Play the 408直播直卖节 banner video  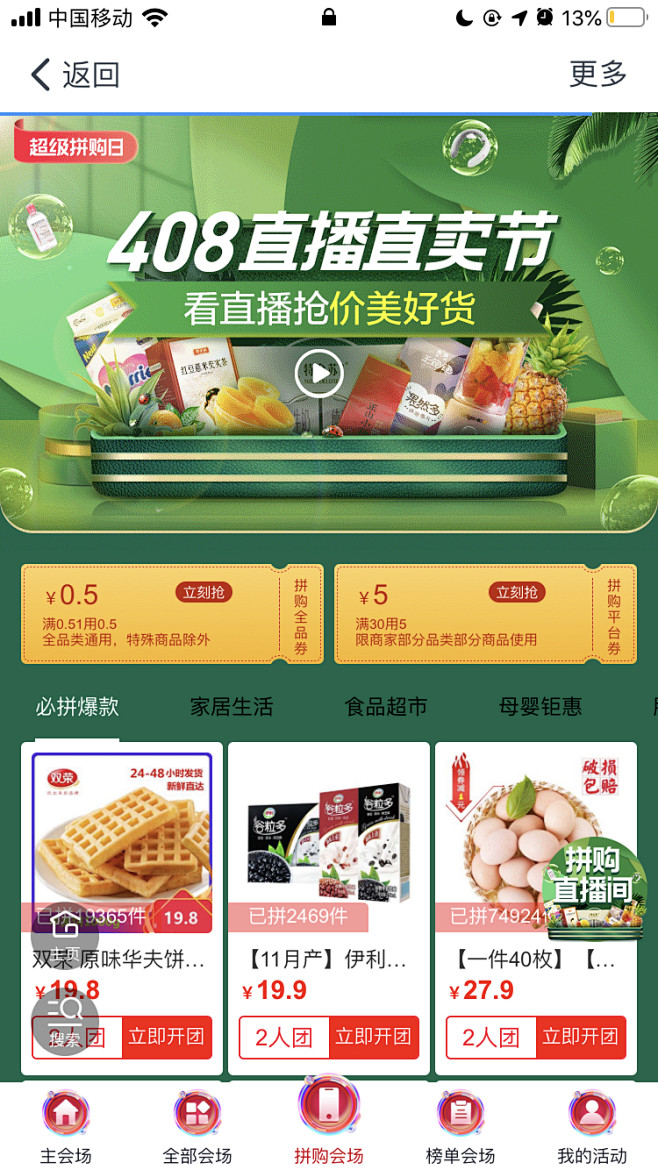(319, 372)
